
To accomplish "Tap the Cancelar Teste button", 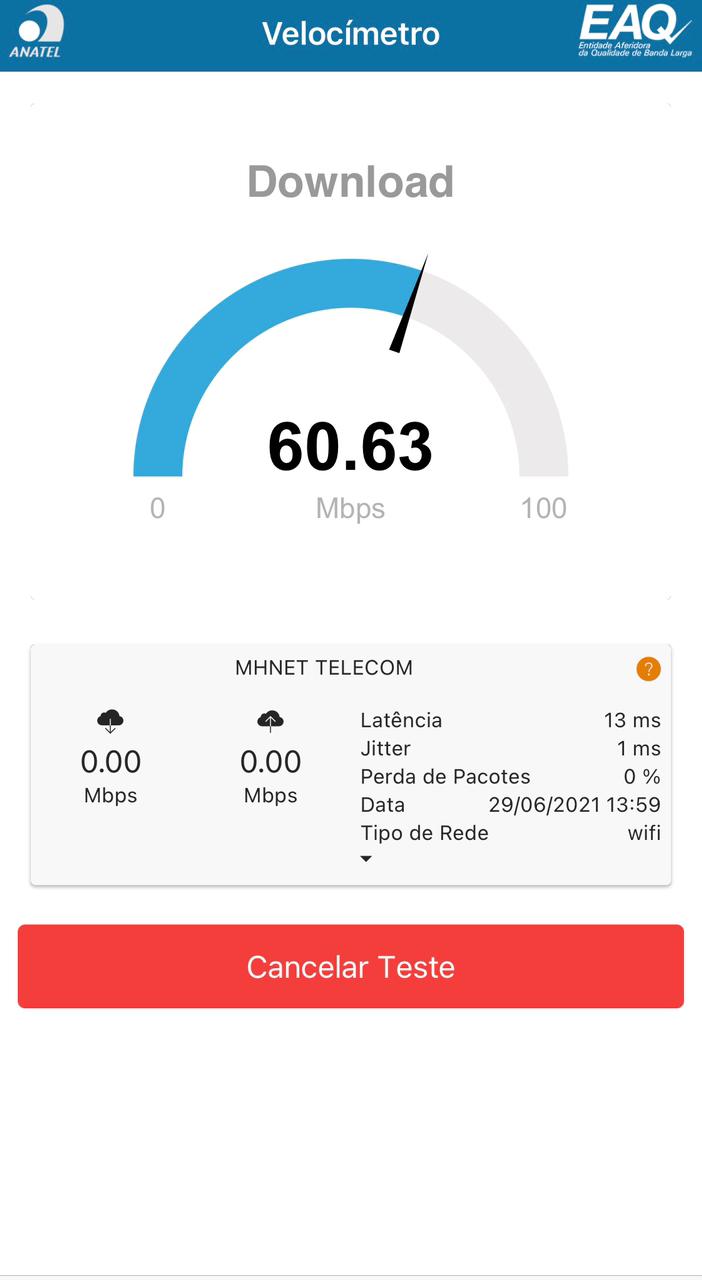I will pyautogui.click(x=351, y=966).
